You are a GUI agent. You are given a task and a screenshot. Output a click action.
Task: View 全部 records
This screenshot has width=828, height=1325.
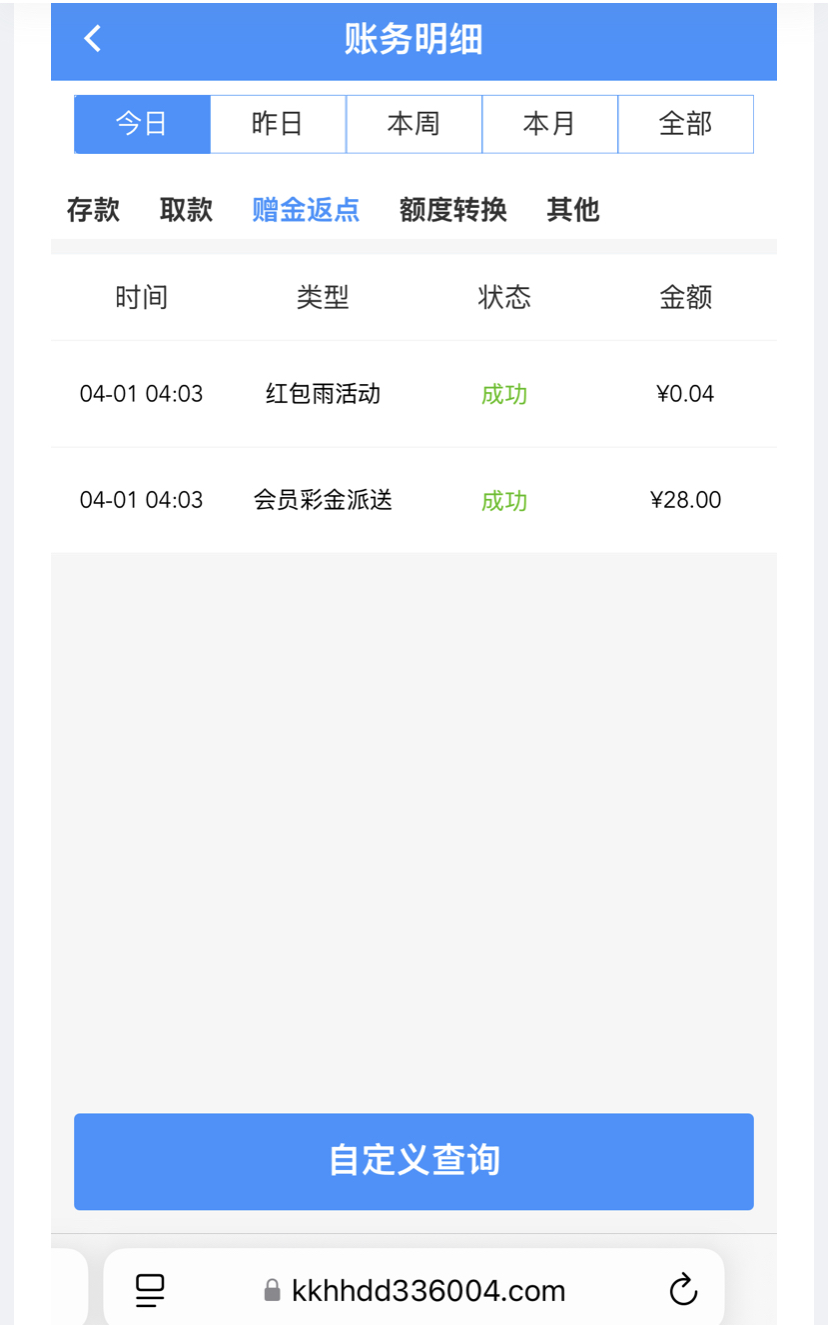pos(686,124)
